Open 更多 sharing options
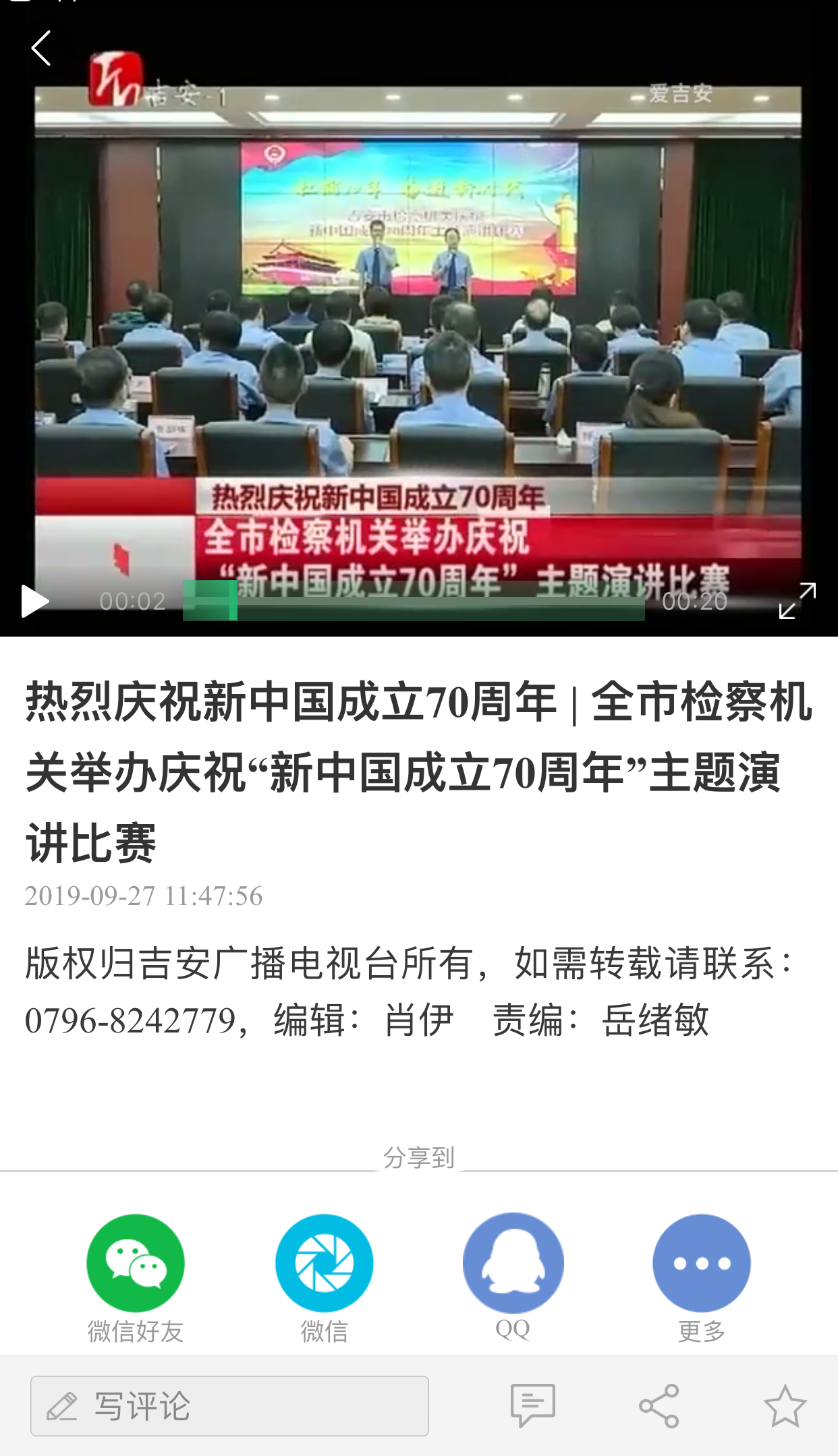838x1456 pixels. point(702,1263)
